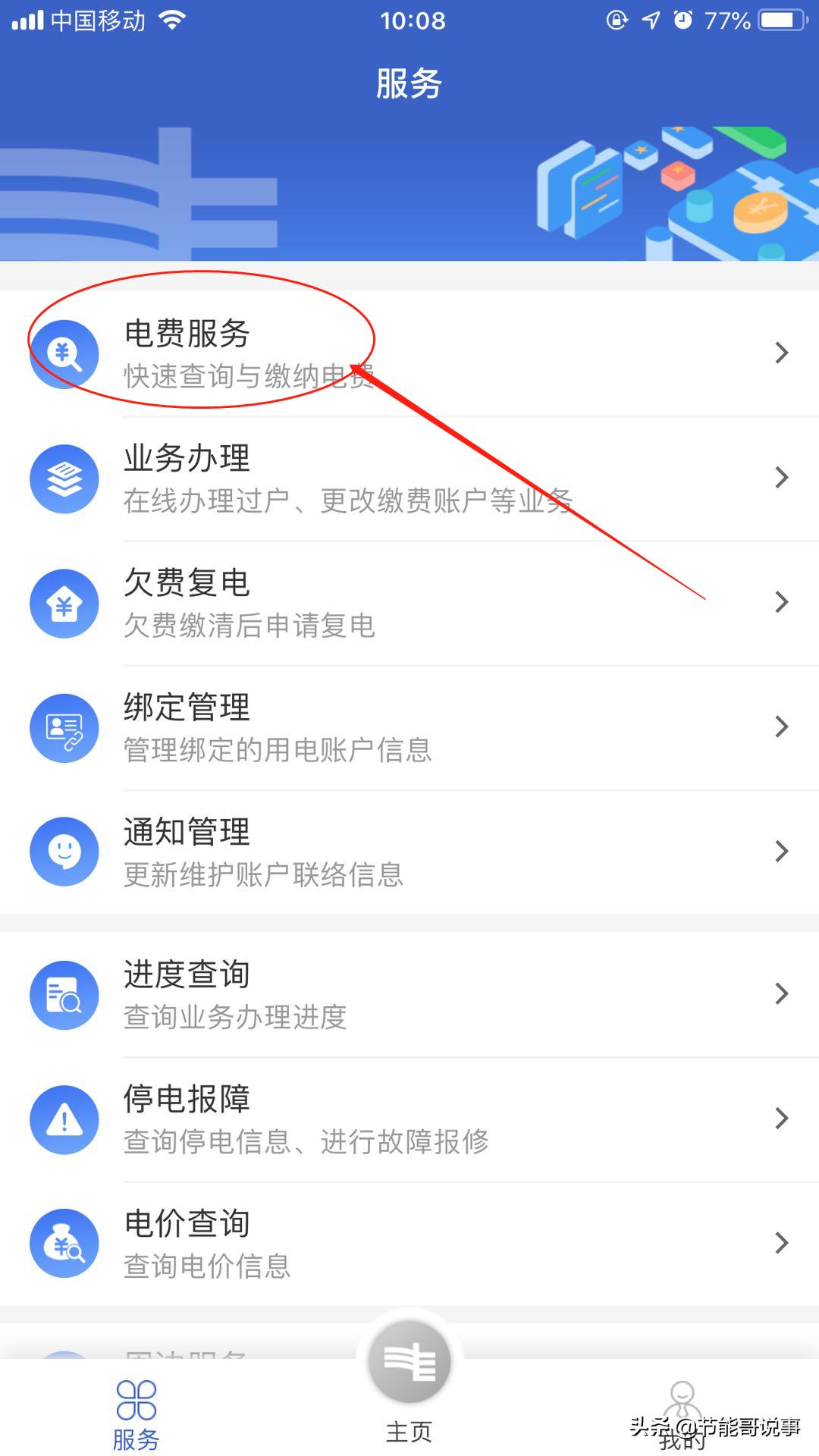Tap the 电价查询 money-bag icon
Viewport: 819px width, 1456px height.
pos(64,1243)
